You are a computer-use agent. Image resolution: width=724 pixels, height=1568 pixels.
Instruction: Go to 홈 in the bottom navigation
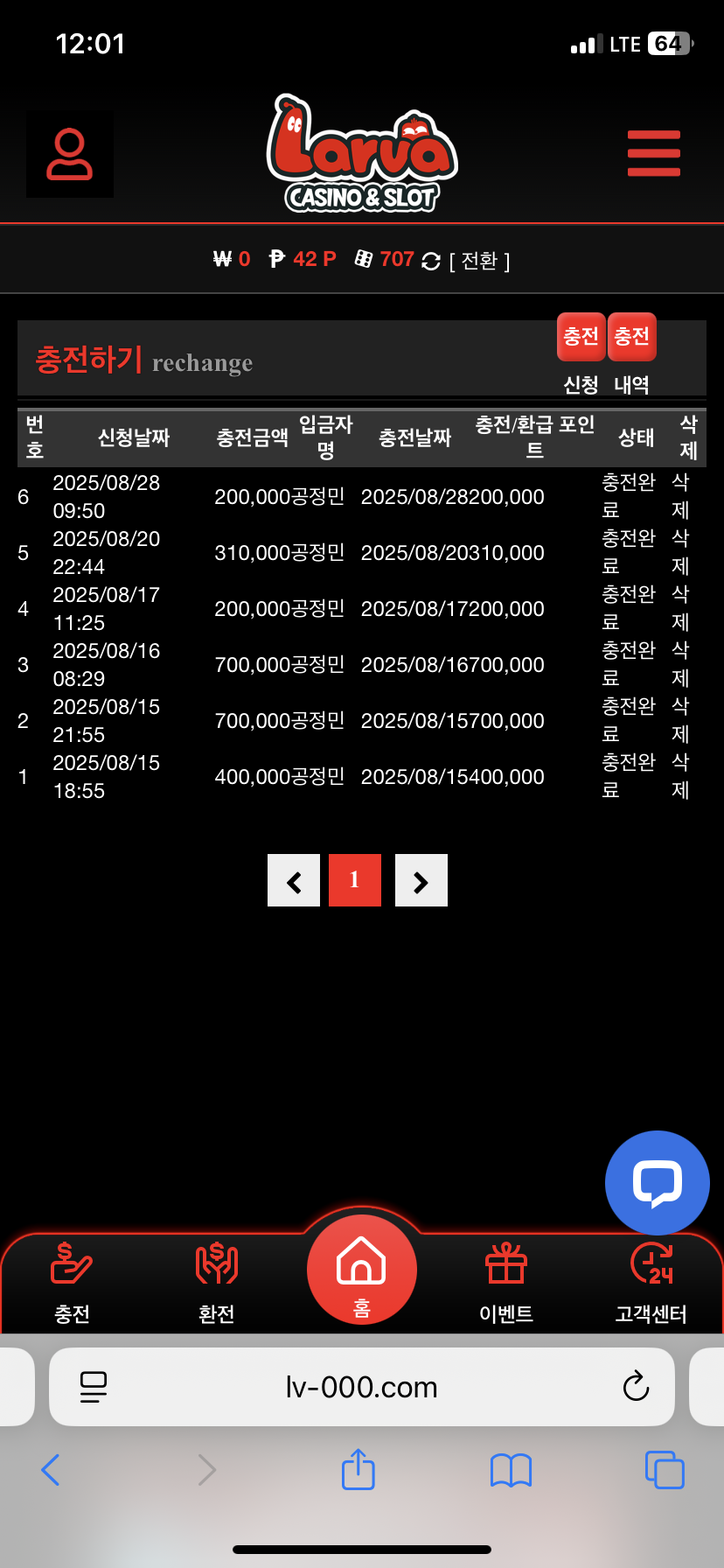[362, 1270]
